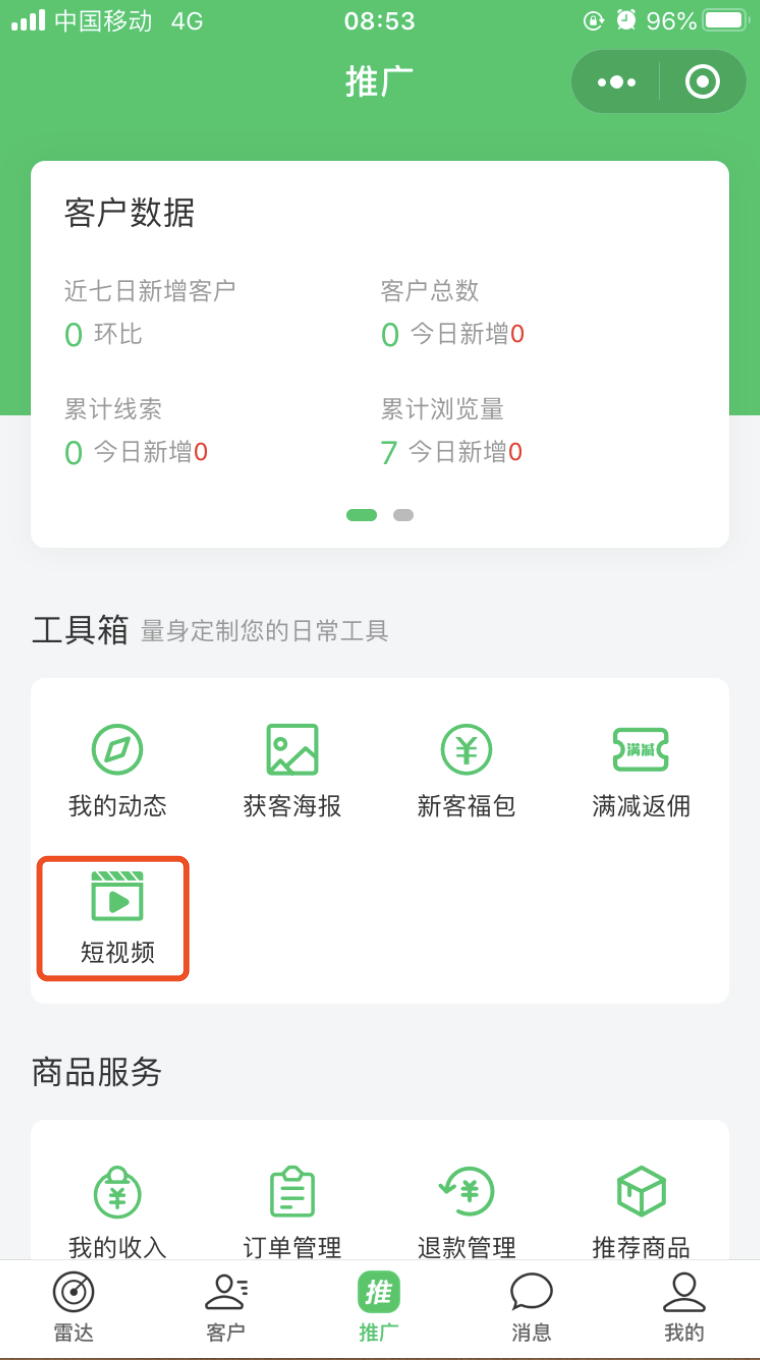Go to the 消息 tab
Image resolution: width=760 pixels, height=1360 pixels.
[531, 1308]
